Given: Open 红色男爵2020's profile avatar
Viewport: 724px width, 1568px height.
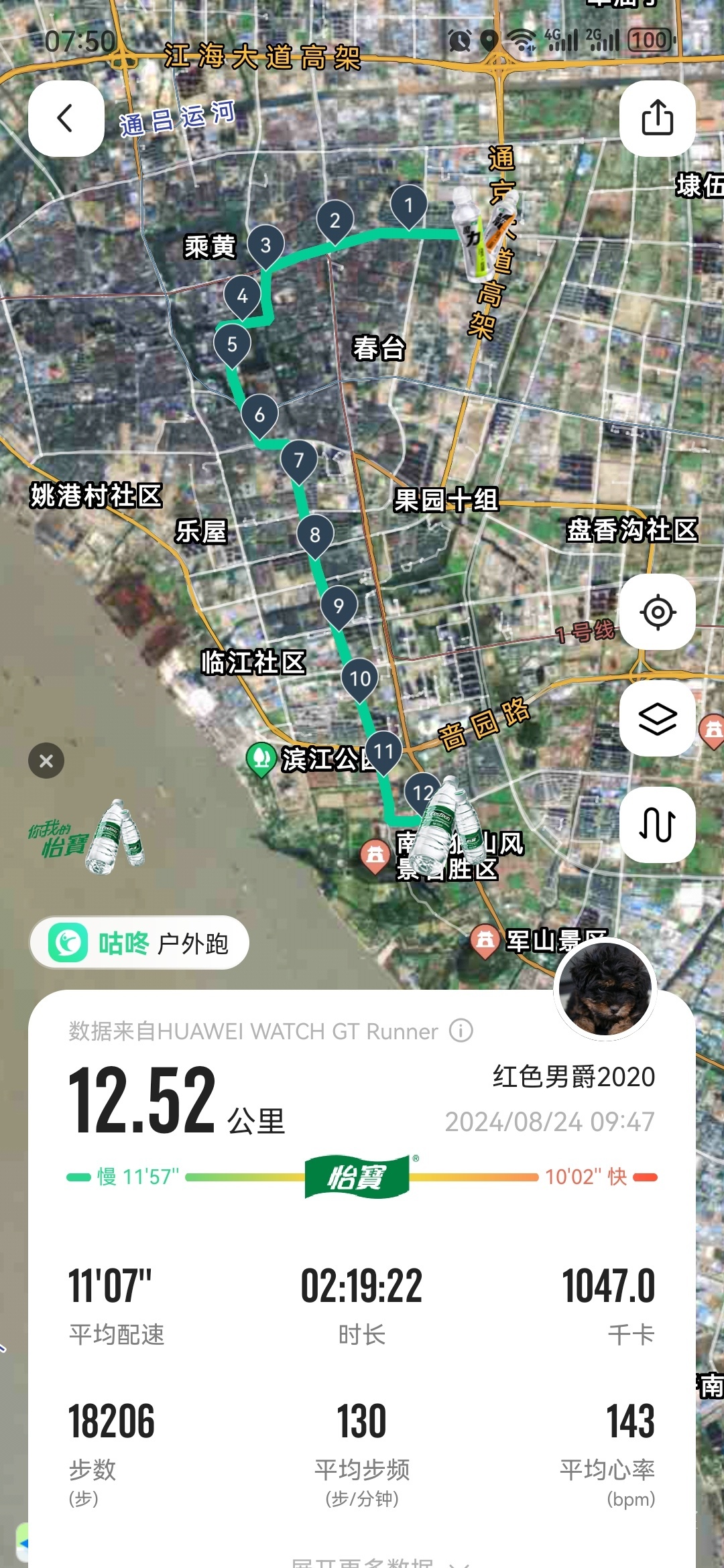Looking at the screenshot, I should pyautogui.click(x=605, y=988).
